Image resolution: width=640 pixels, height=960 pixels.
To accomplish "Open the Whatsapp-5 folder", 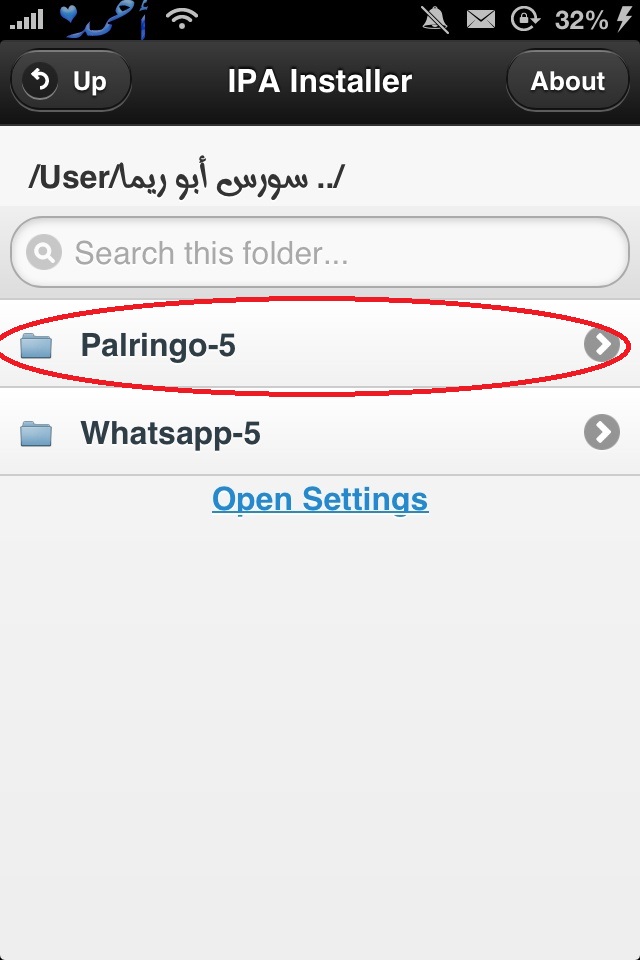I will pos(320,432).
